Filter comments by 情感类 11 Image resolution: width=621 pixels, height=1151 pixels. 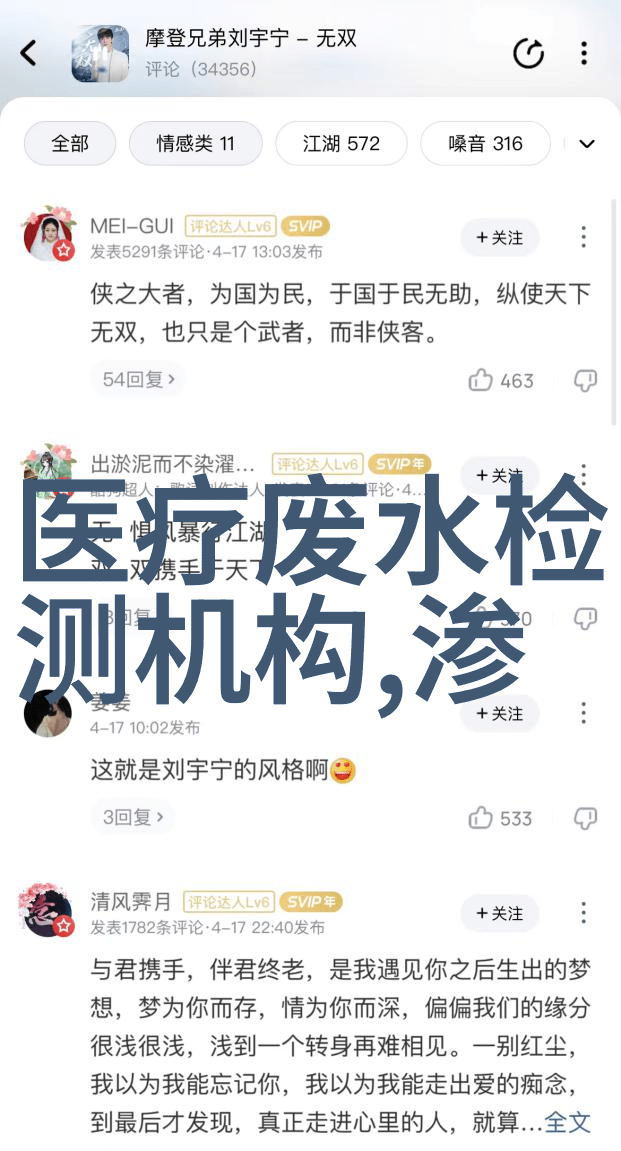pyautogui.click(x=195, y=143)
